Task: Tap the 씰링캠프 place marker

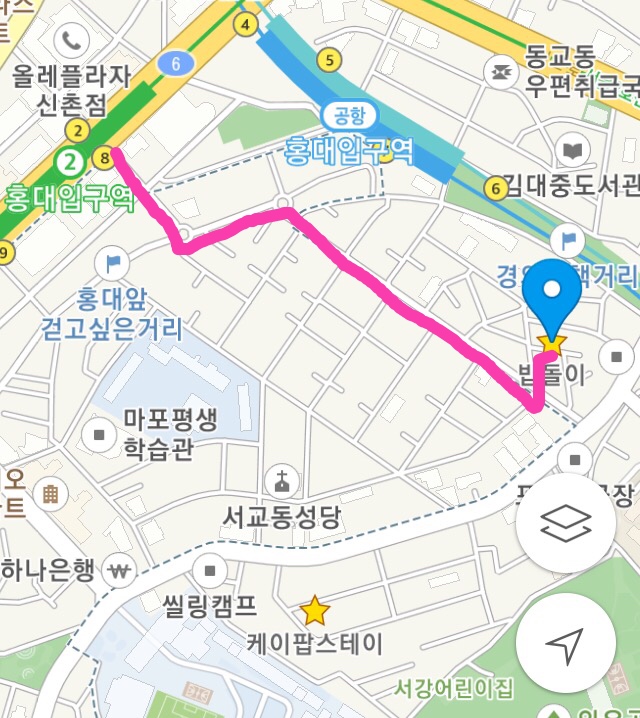Action: (210, 571)
